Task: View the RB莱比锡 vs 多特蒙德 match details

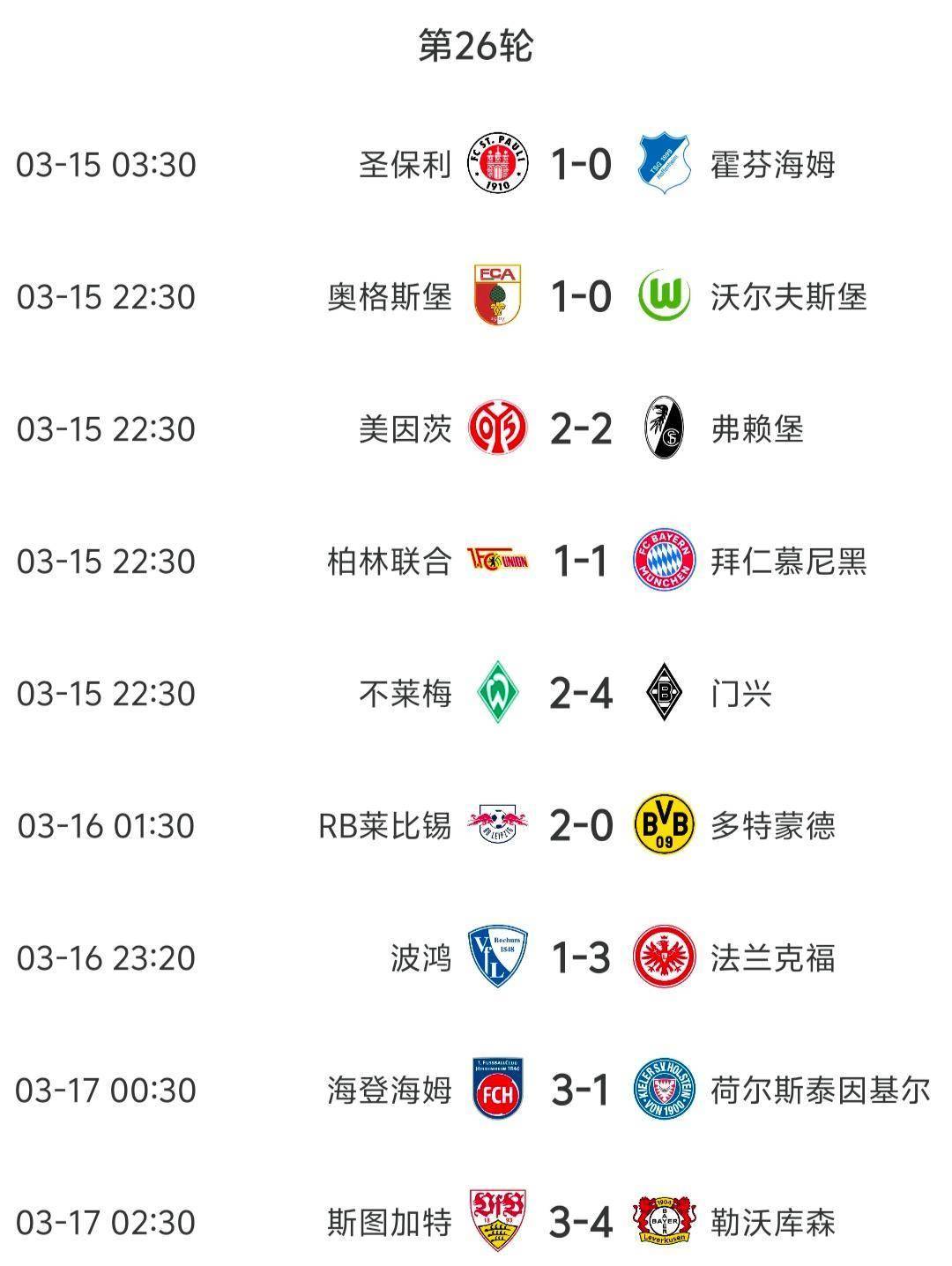Action: (580, 826)
